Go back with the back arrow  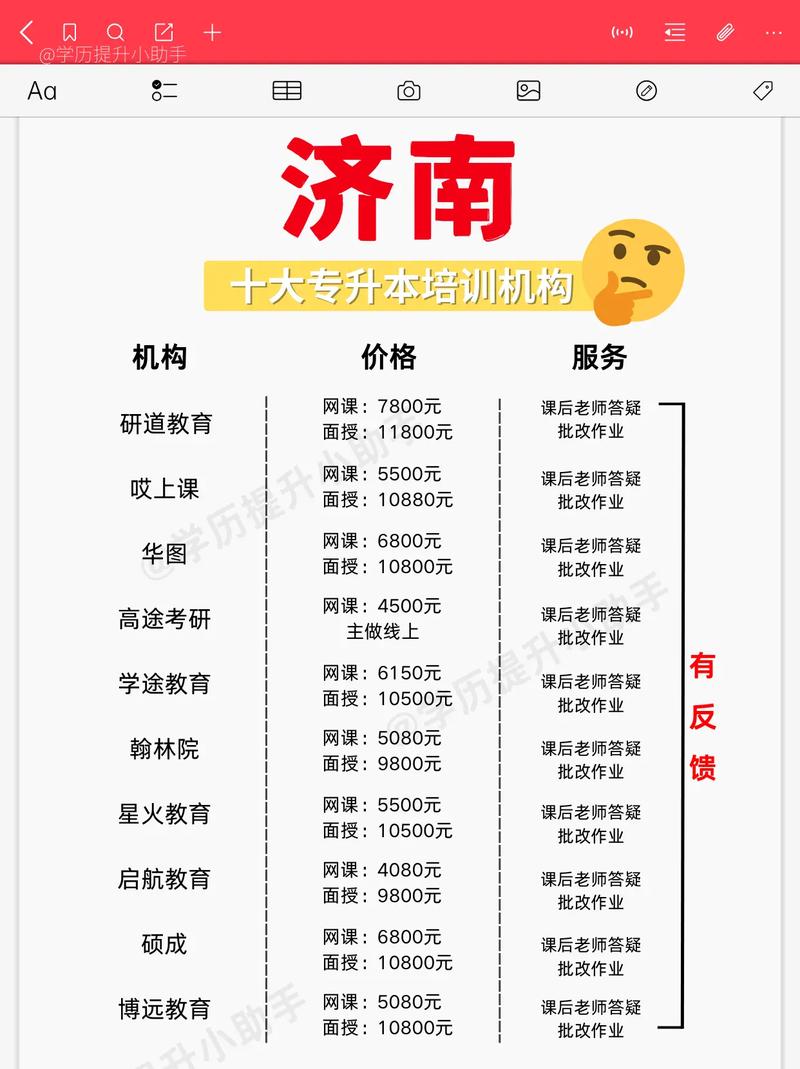click(x=24, y=31)
